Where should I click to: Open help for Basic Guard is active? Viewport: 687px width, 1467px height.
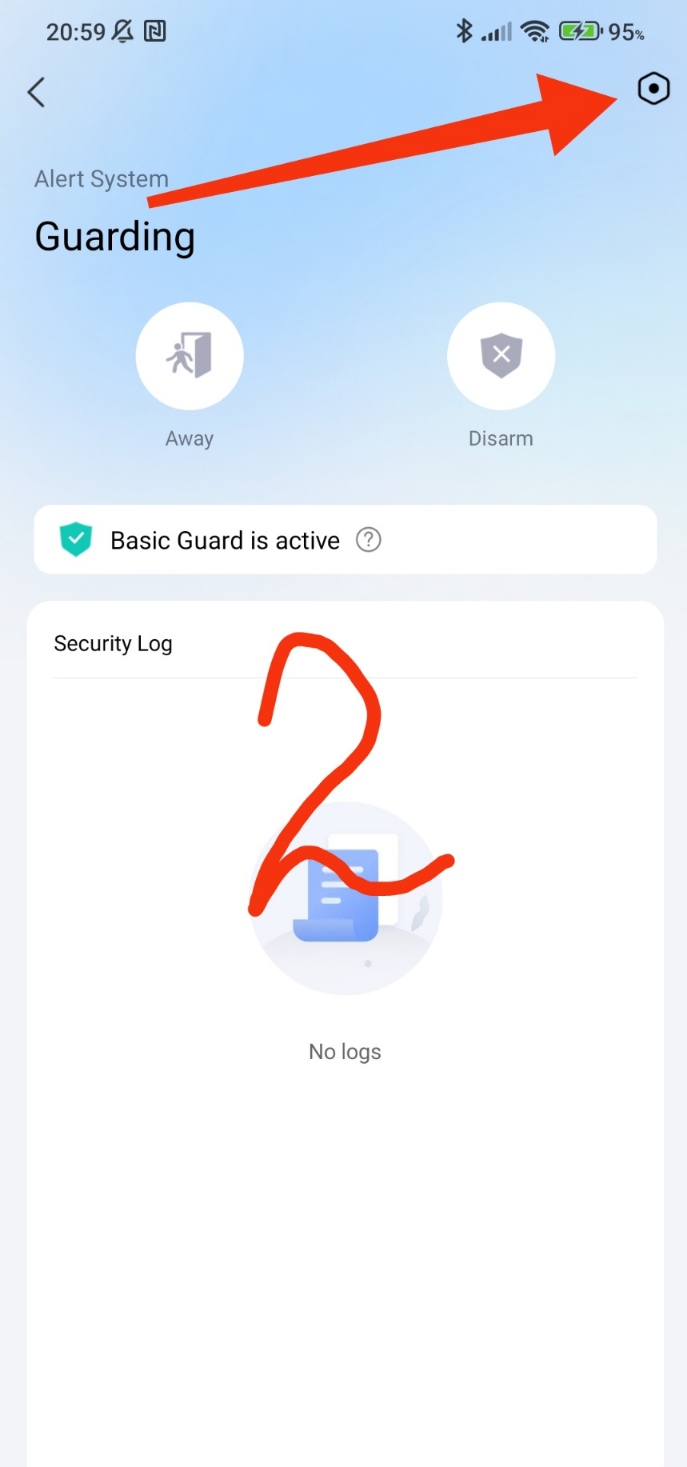coord(369,541)
